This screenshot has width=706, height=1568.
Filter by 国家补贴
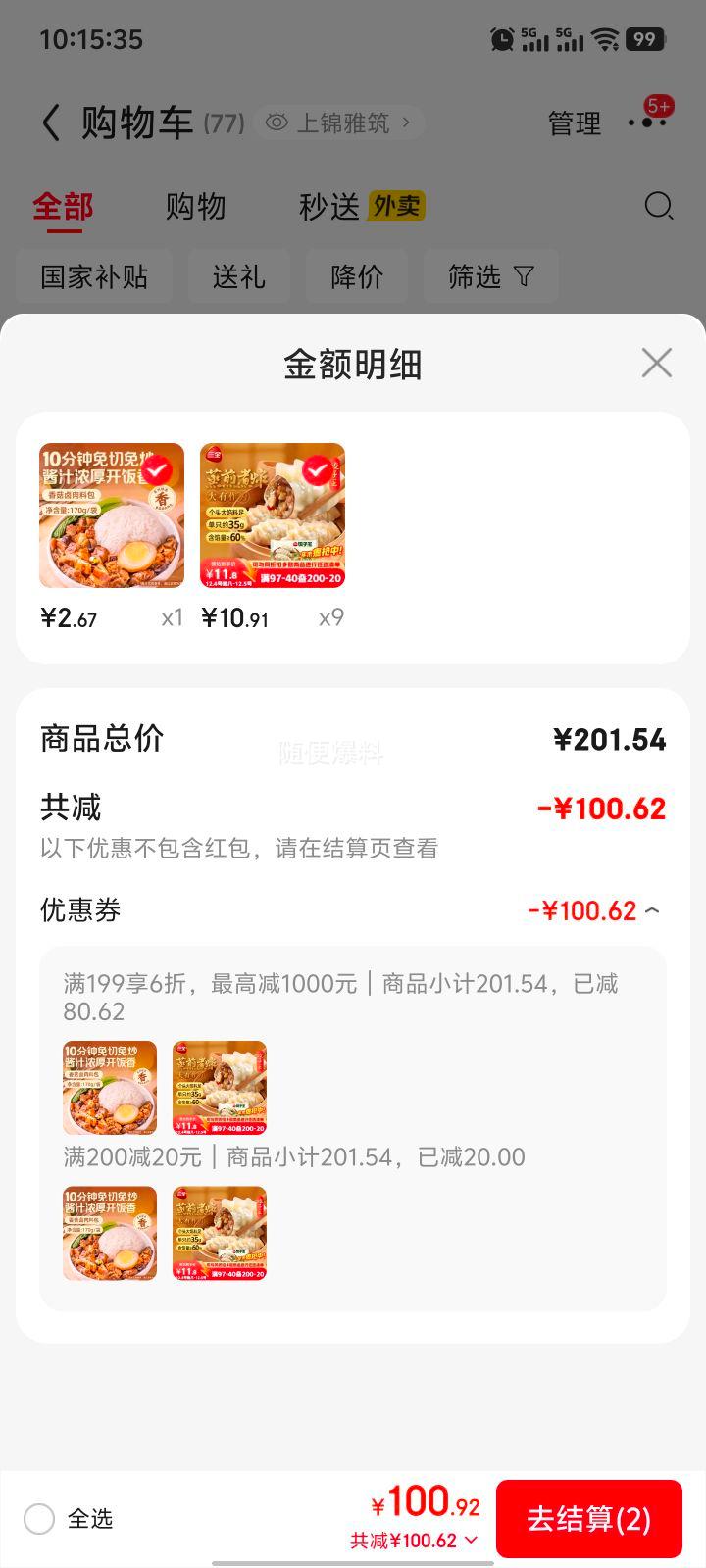(x=94, y=276)
